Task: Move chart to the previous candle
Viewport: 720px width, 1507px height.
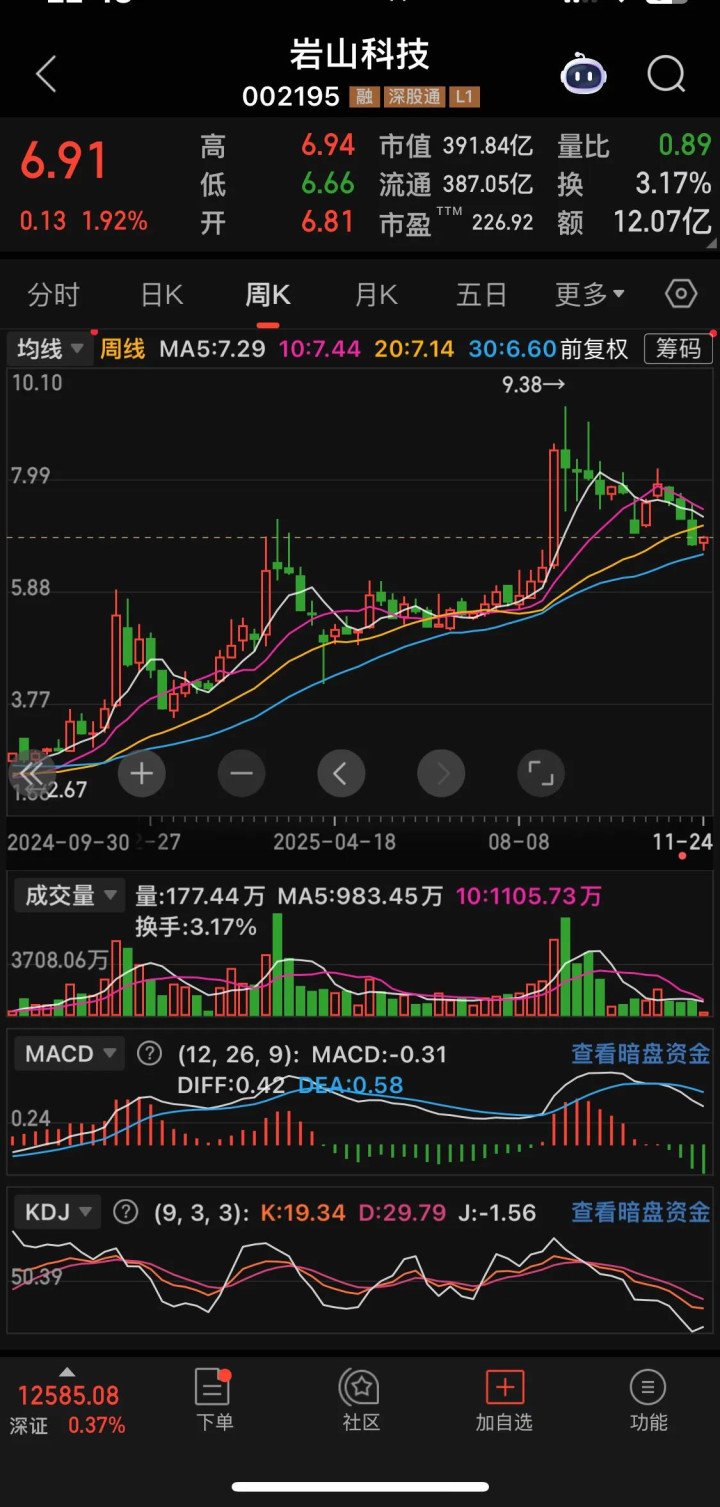Action: tap(341, 773)
